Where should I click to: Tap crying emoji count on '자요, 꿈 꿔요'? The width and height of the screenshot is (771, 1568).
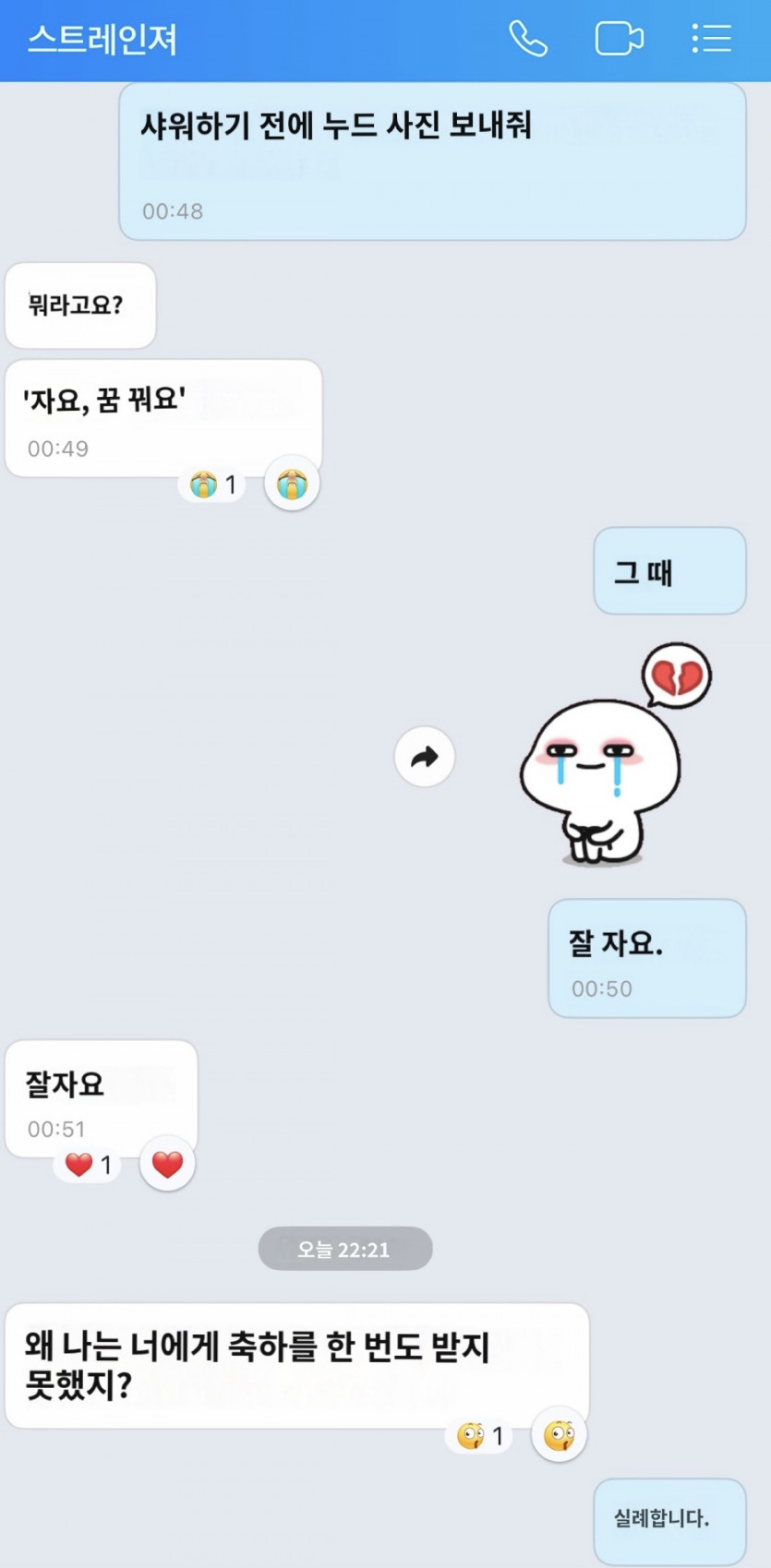pyautogui.click(x=212, y=485)
